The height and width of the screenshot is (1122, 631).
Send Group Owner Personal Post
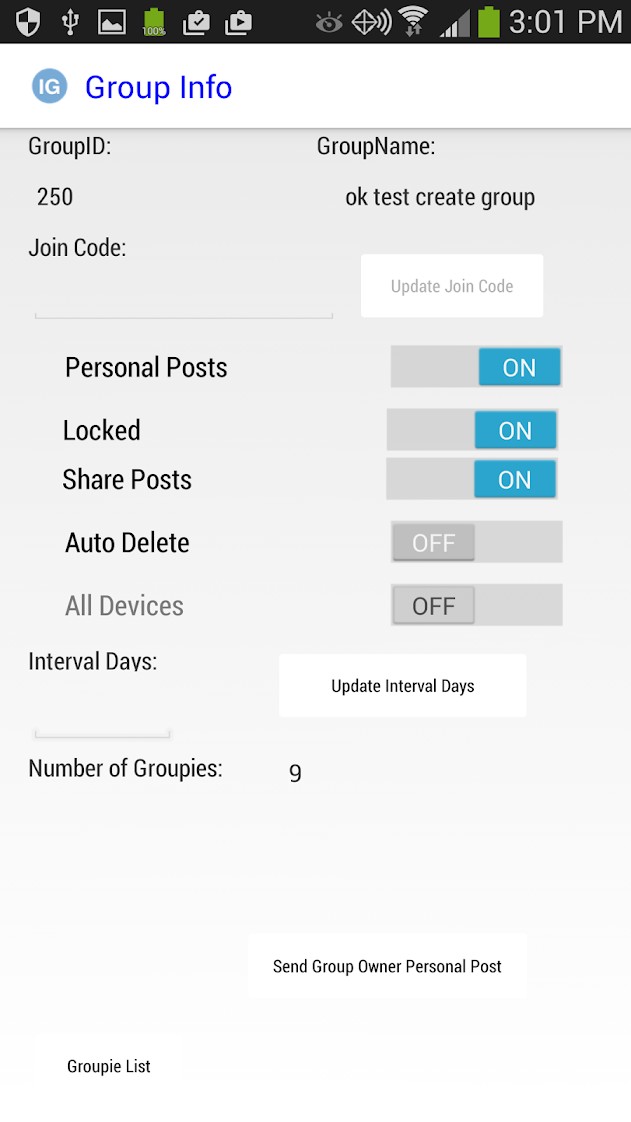pos(387,966)
